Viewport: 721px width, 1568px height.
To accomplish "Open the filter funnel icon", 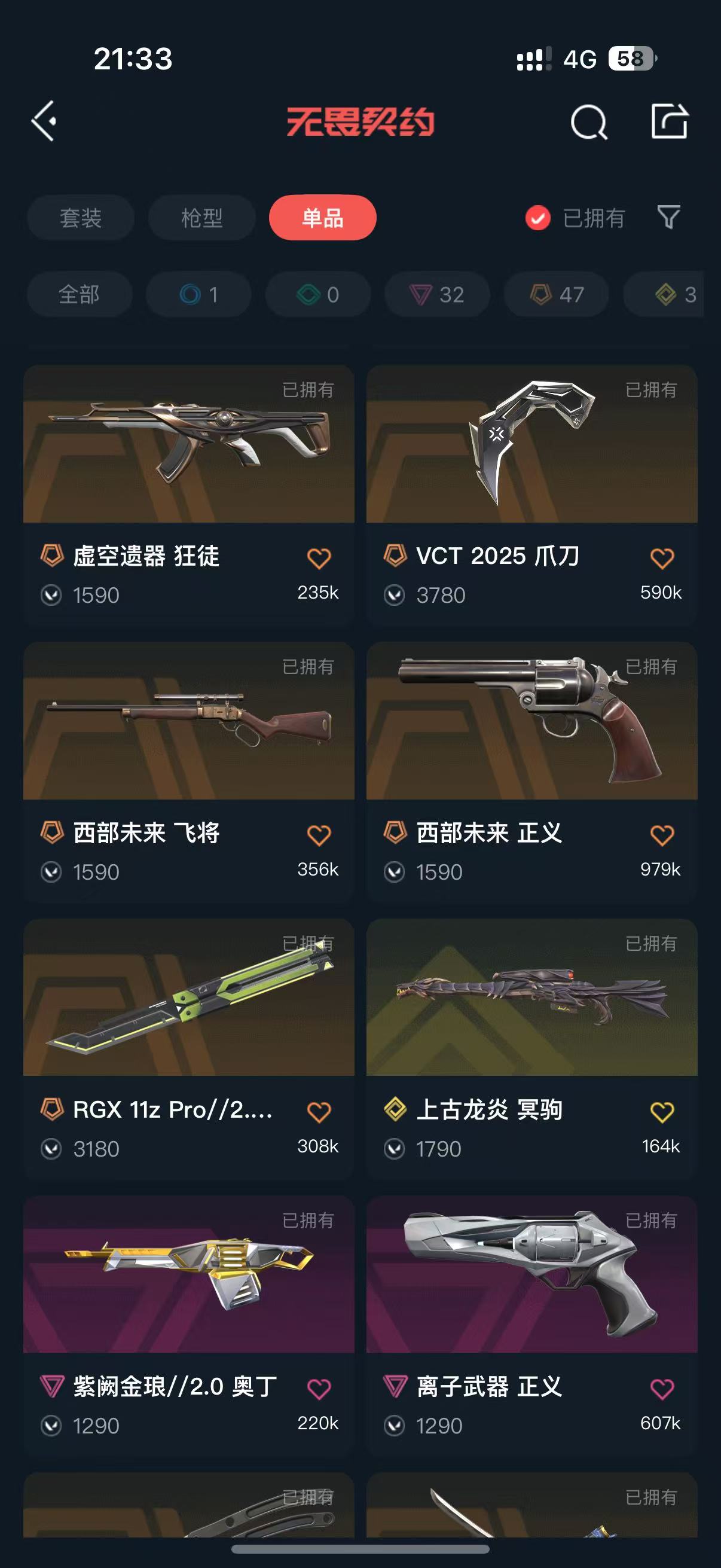I will pyautogui.click(x=668, y=217).
